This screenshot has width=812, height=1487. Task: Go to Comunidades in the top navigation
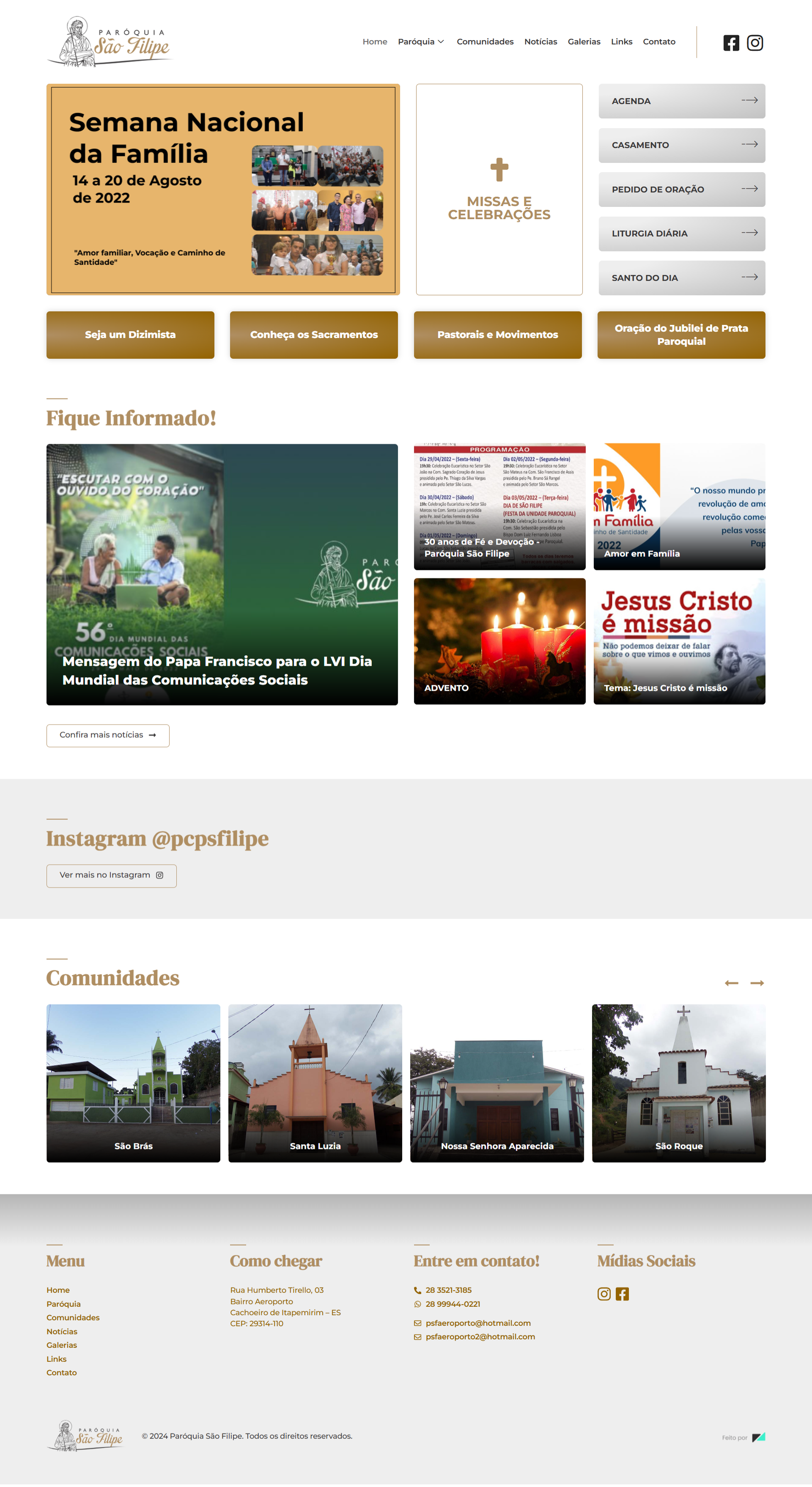pyautogui.click(x=485, y=41)
